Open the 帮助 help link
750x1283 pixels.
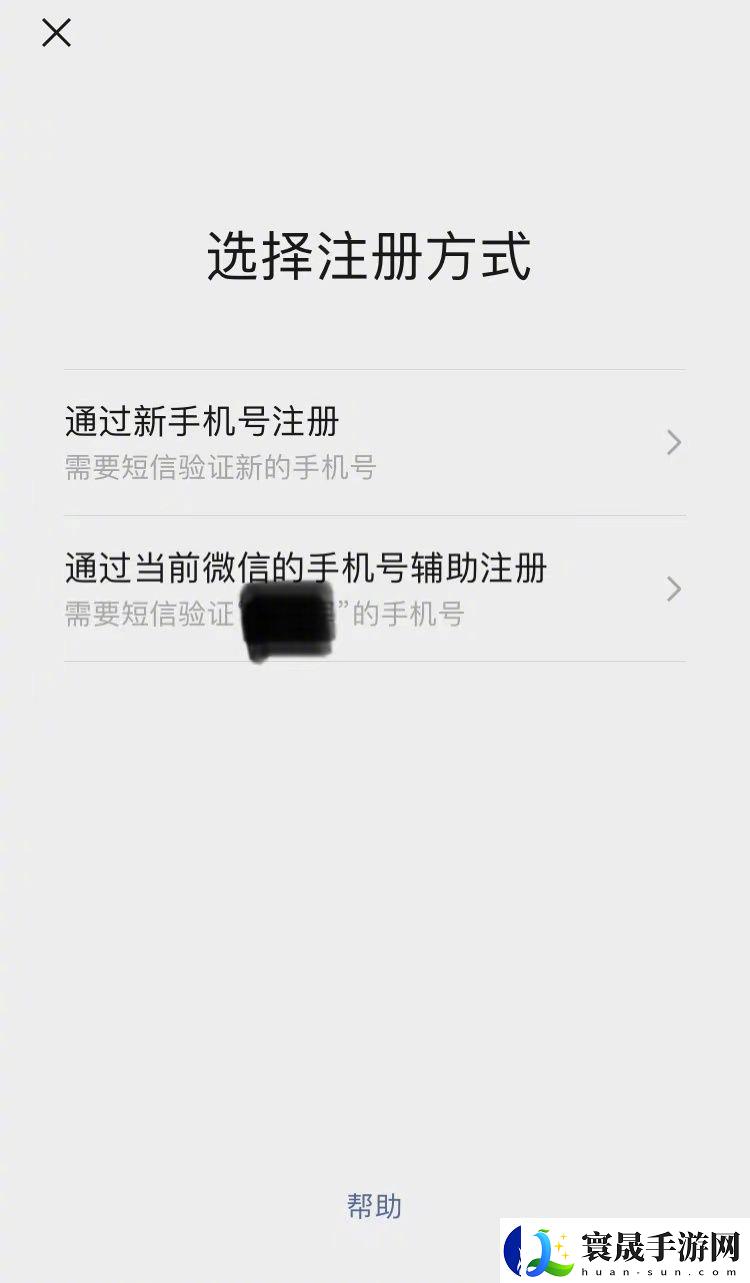374,1206
